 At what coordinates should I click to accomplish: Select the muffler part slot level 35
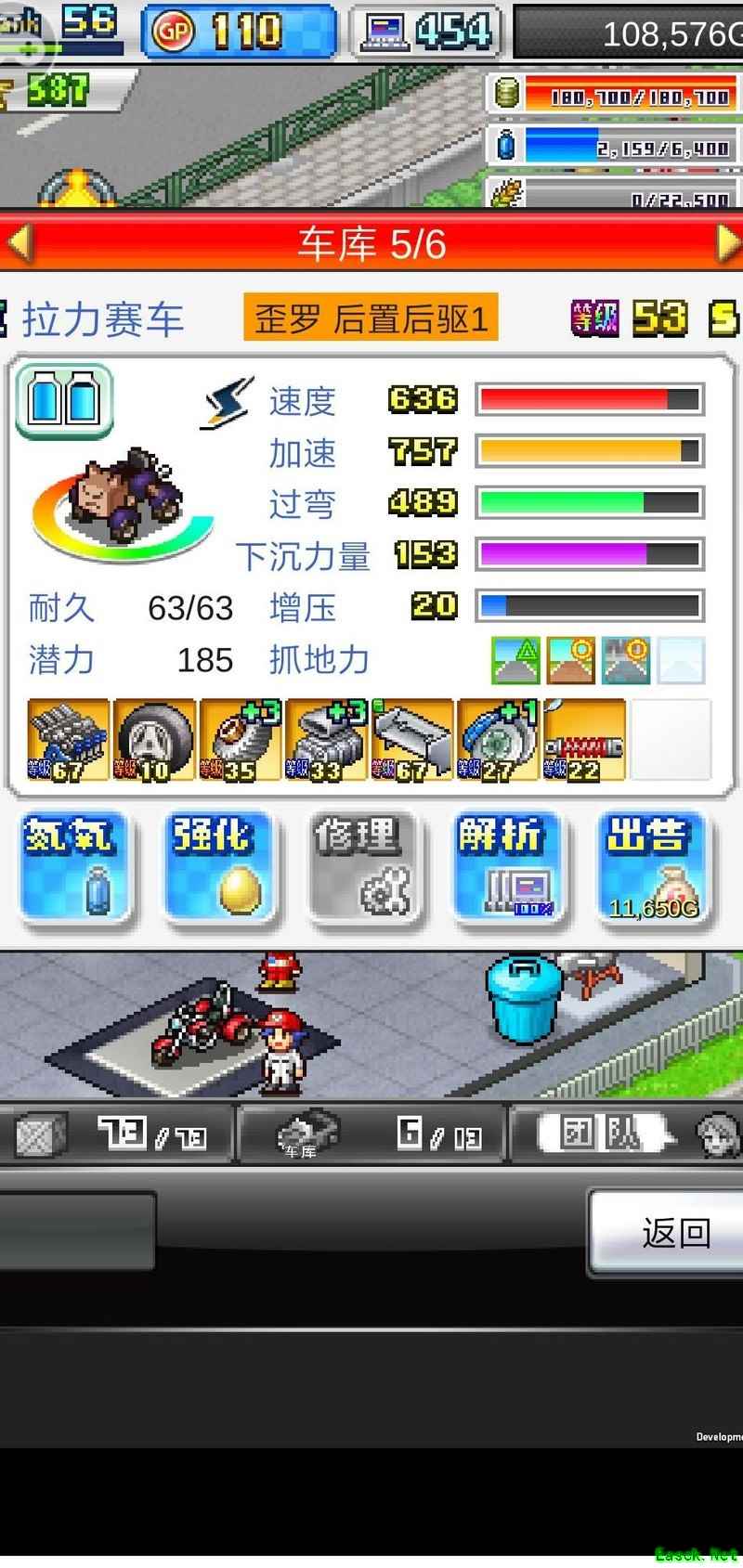[240, 740]
